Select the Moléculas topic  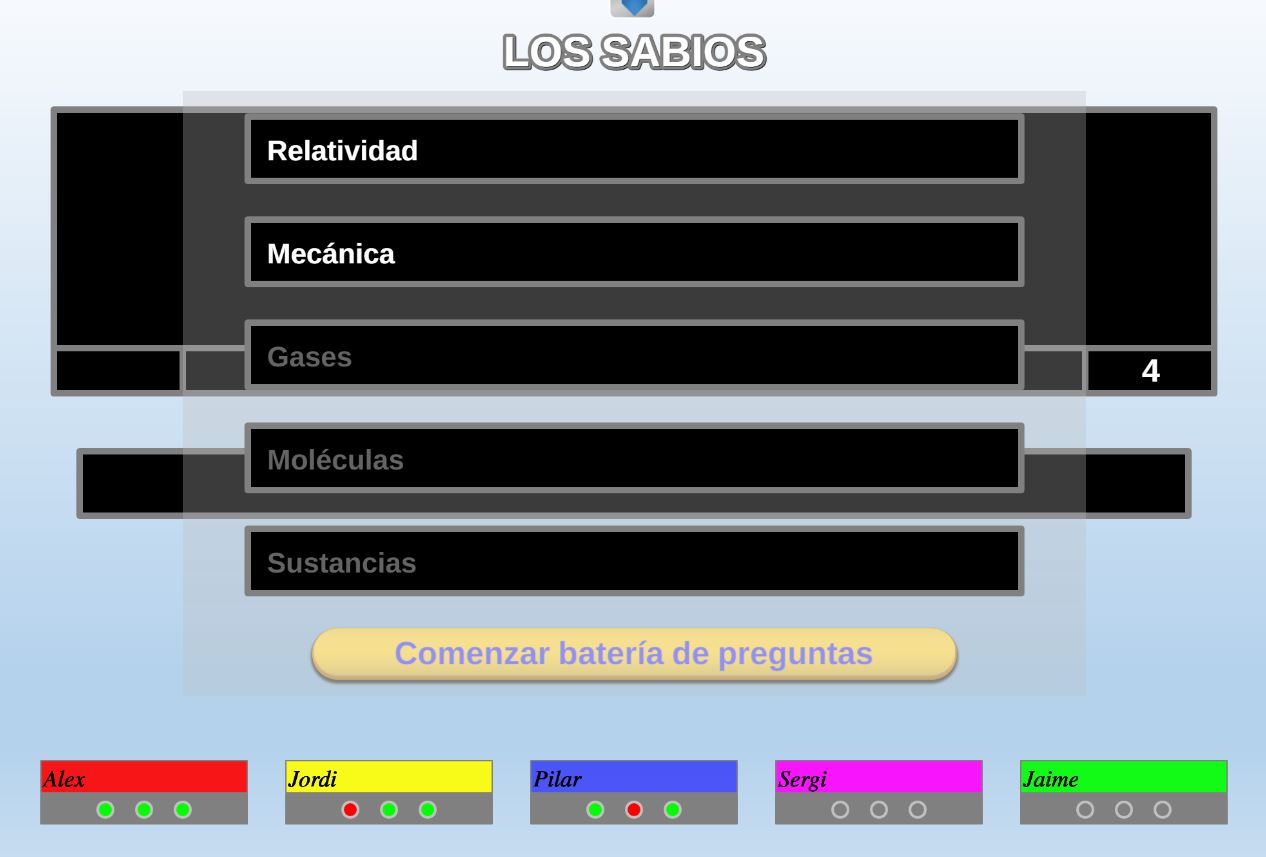point(634,459)
